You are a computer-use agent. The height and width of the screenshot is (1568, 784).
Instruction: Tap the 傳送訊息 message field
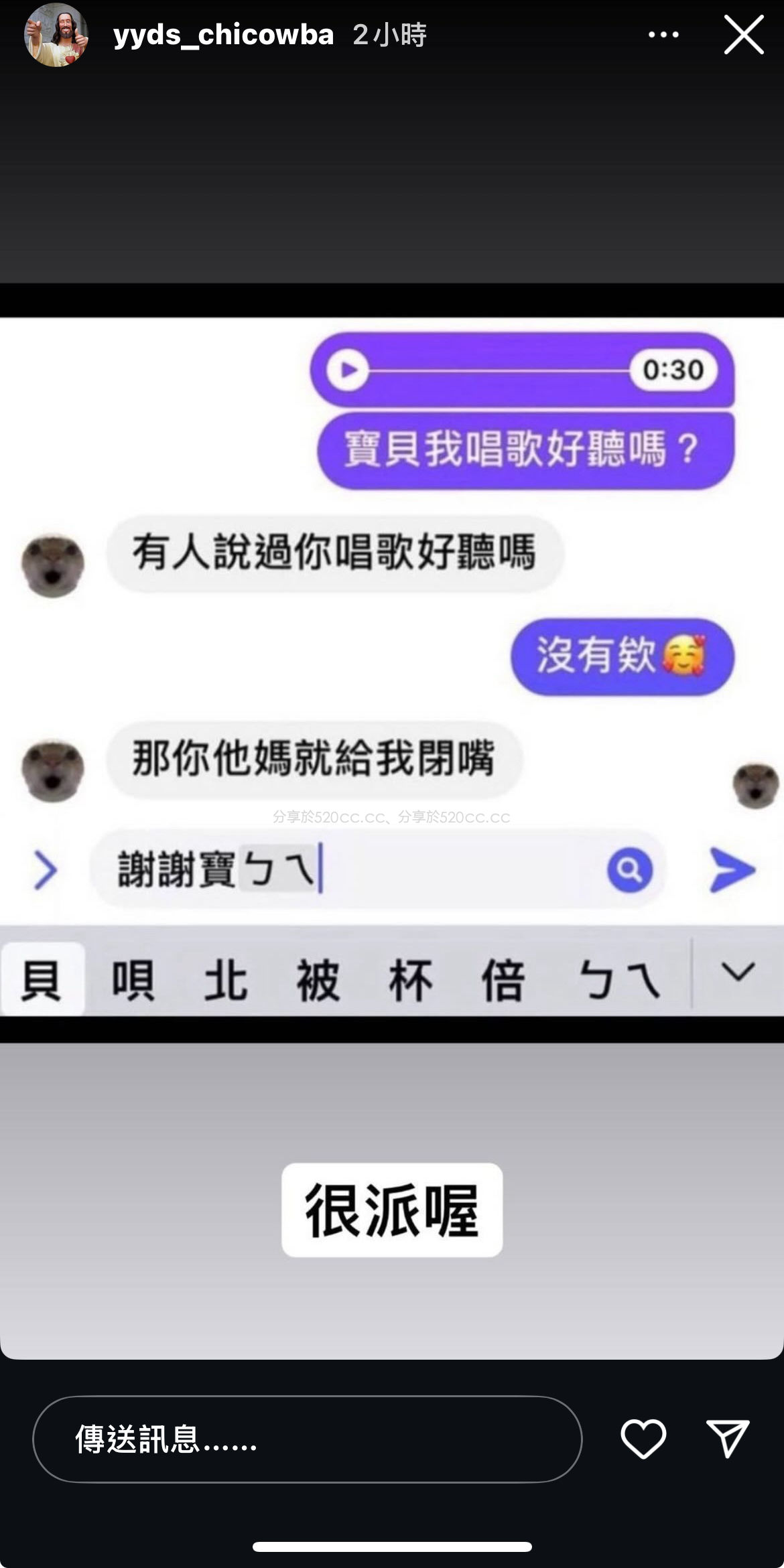[307, 1439]
